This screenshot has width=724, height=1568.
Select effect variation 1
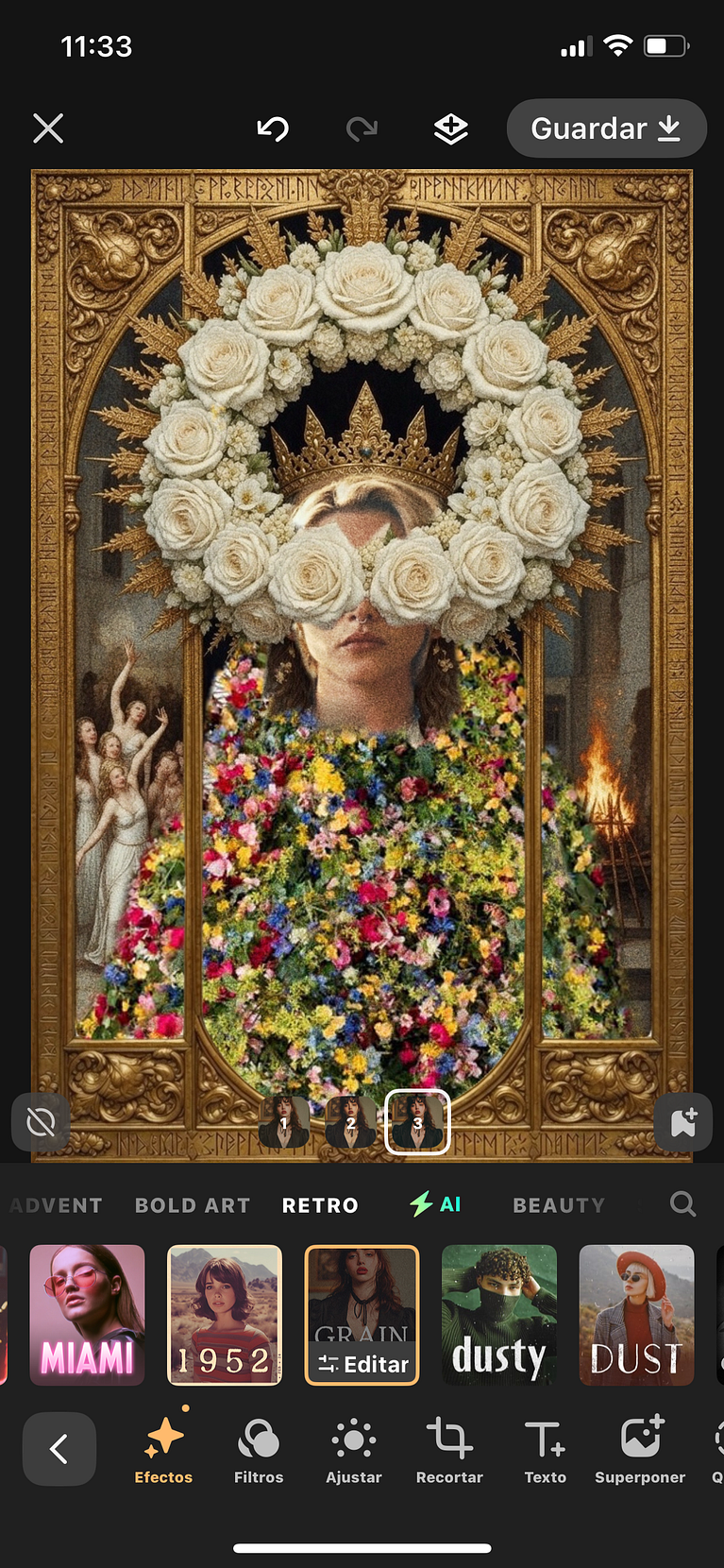point(284,1122)
